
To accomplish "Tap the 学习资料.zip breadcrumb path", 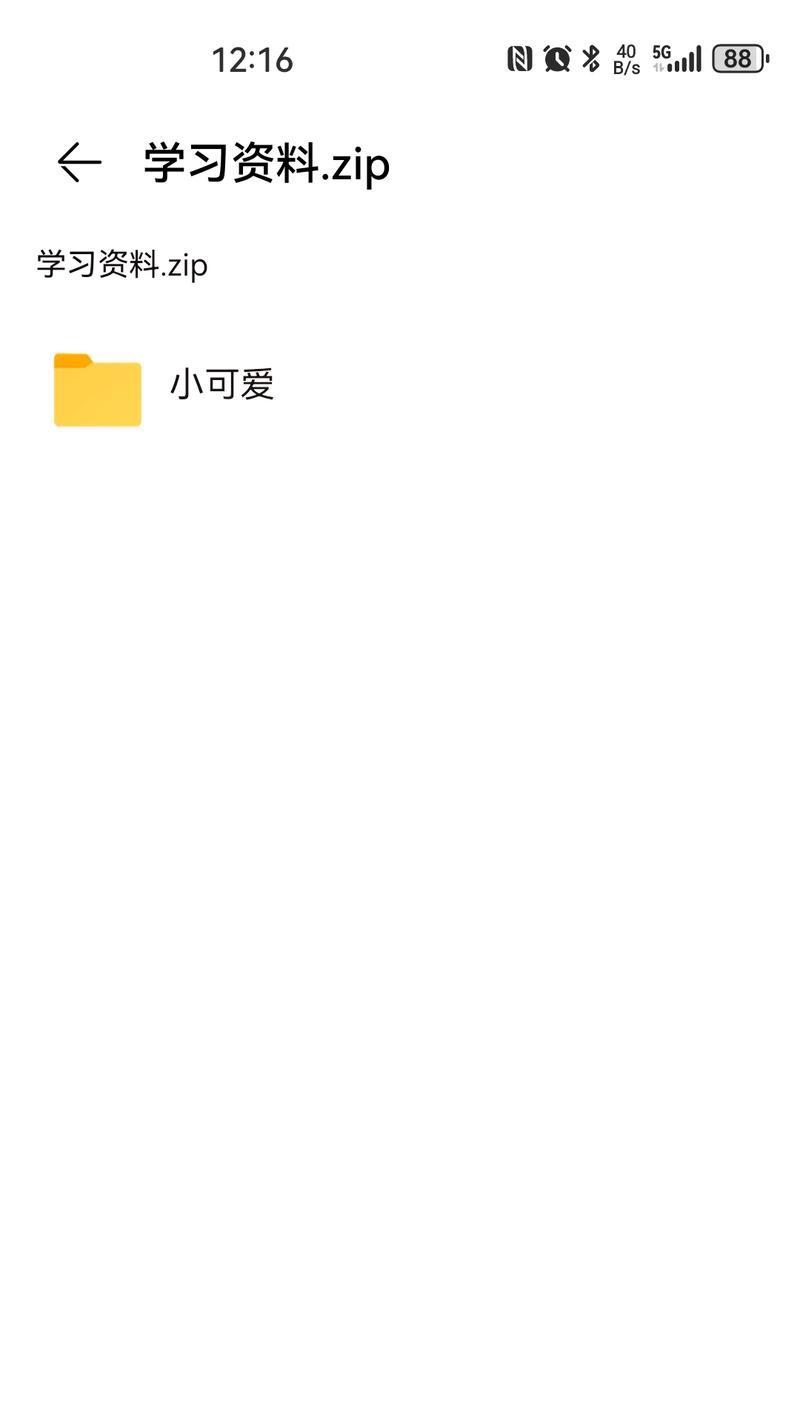I will (x=122, y=265).
